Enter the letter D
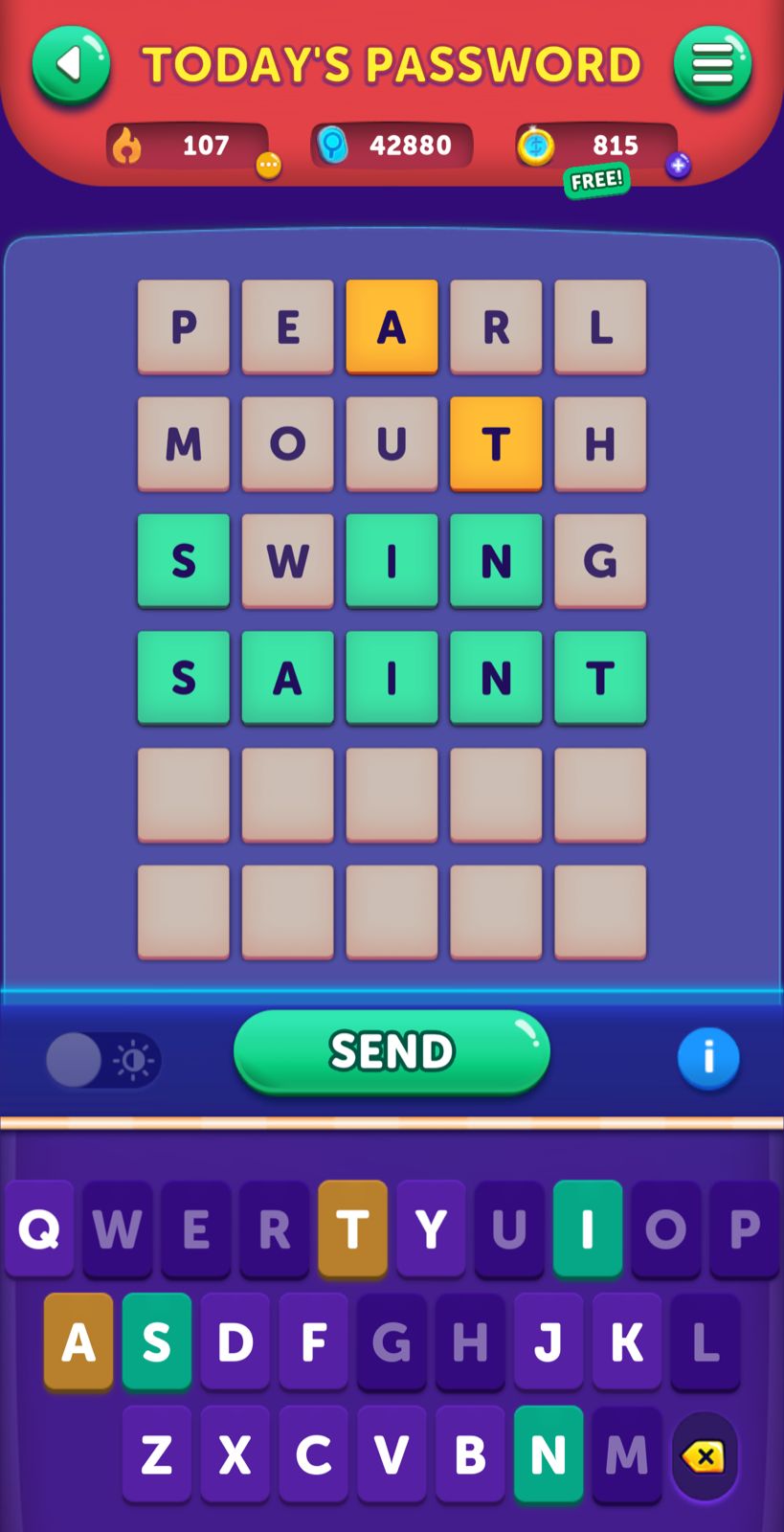Viewport: 784px width, 1532px height. tap(235, 1341)
